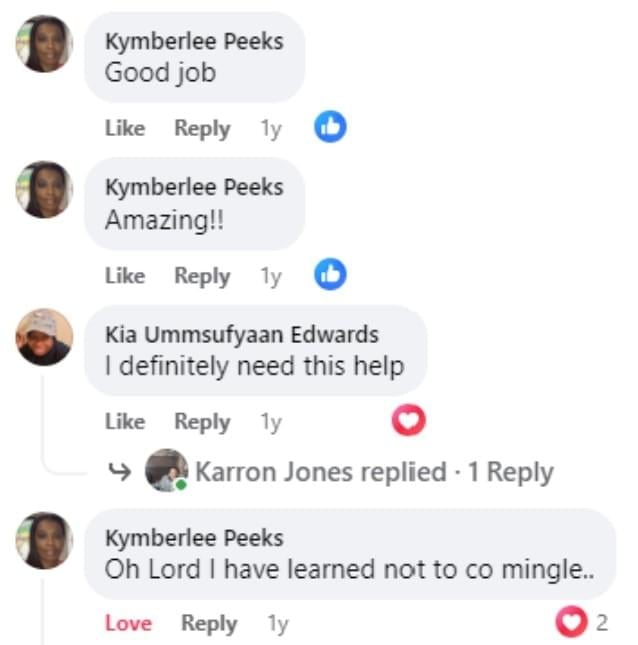Image resolution: width=638 pixels, height=645 pixels.
Task: Reply to the "co mingle" comment
Action: point(208,623)
